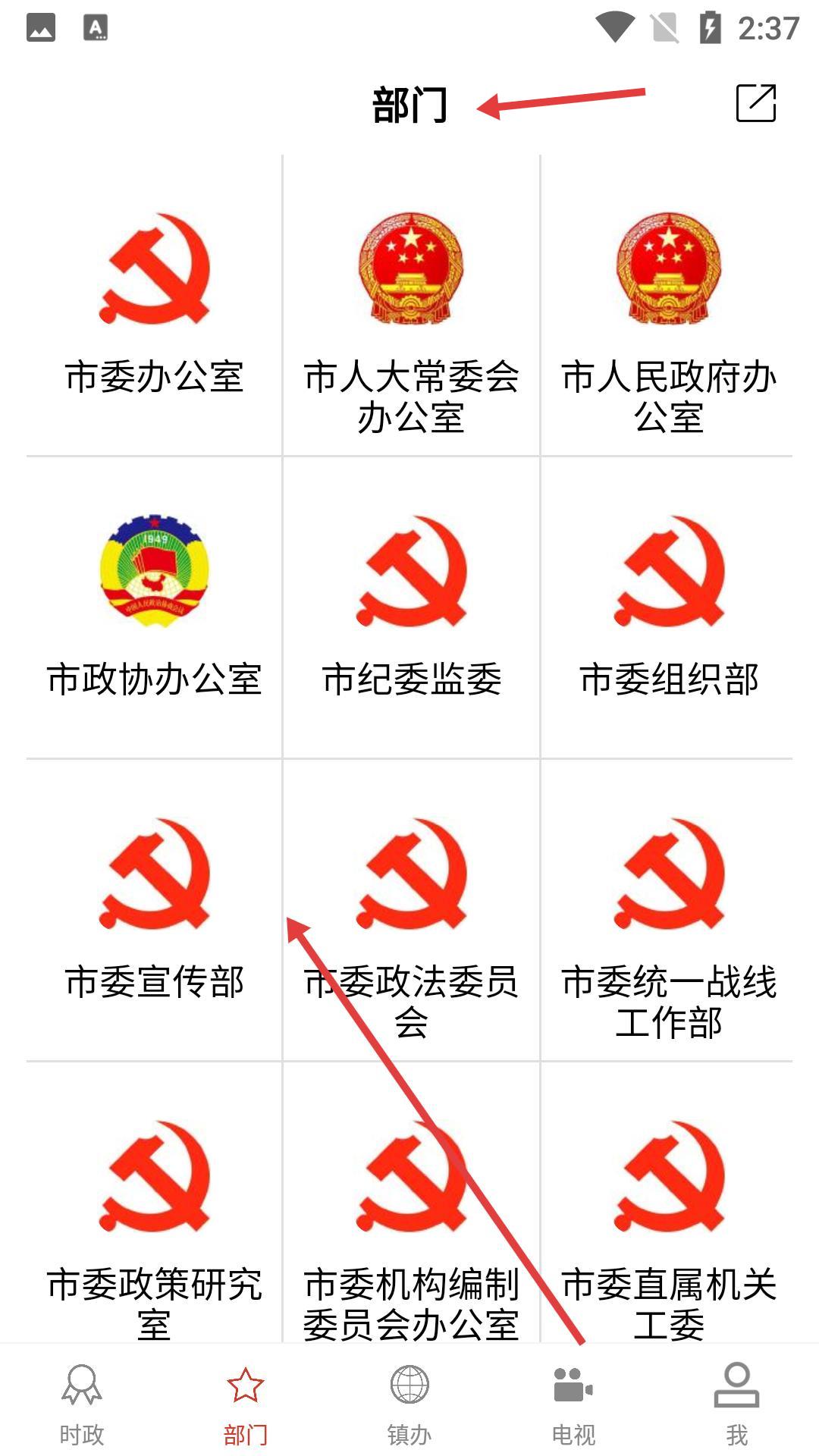Tap the share icon in the header

pyautogui.click(x=756, y=103)
